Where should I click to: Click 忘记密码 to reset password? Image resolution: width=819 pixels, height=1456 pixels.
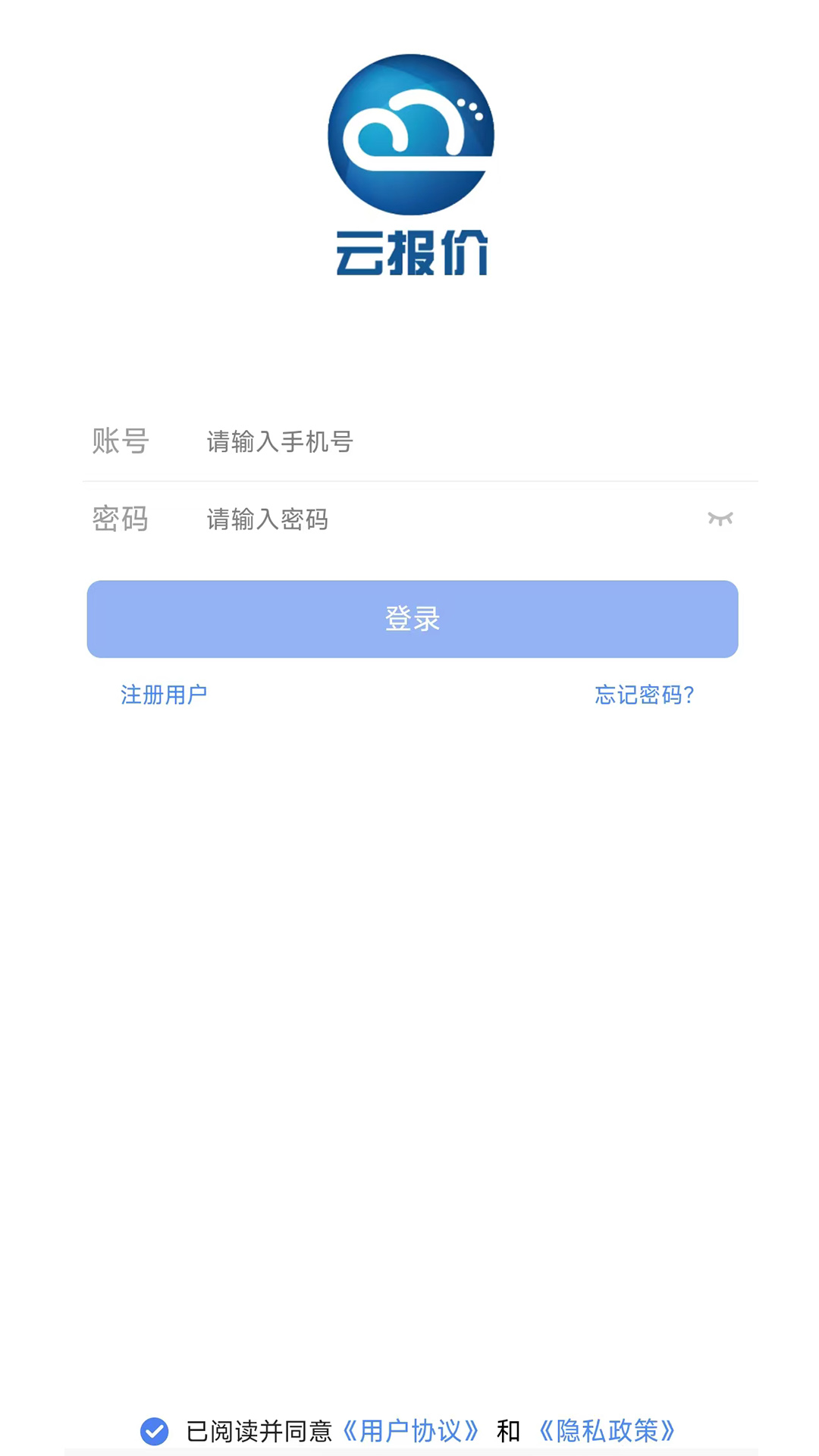[x=644, y=694]
